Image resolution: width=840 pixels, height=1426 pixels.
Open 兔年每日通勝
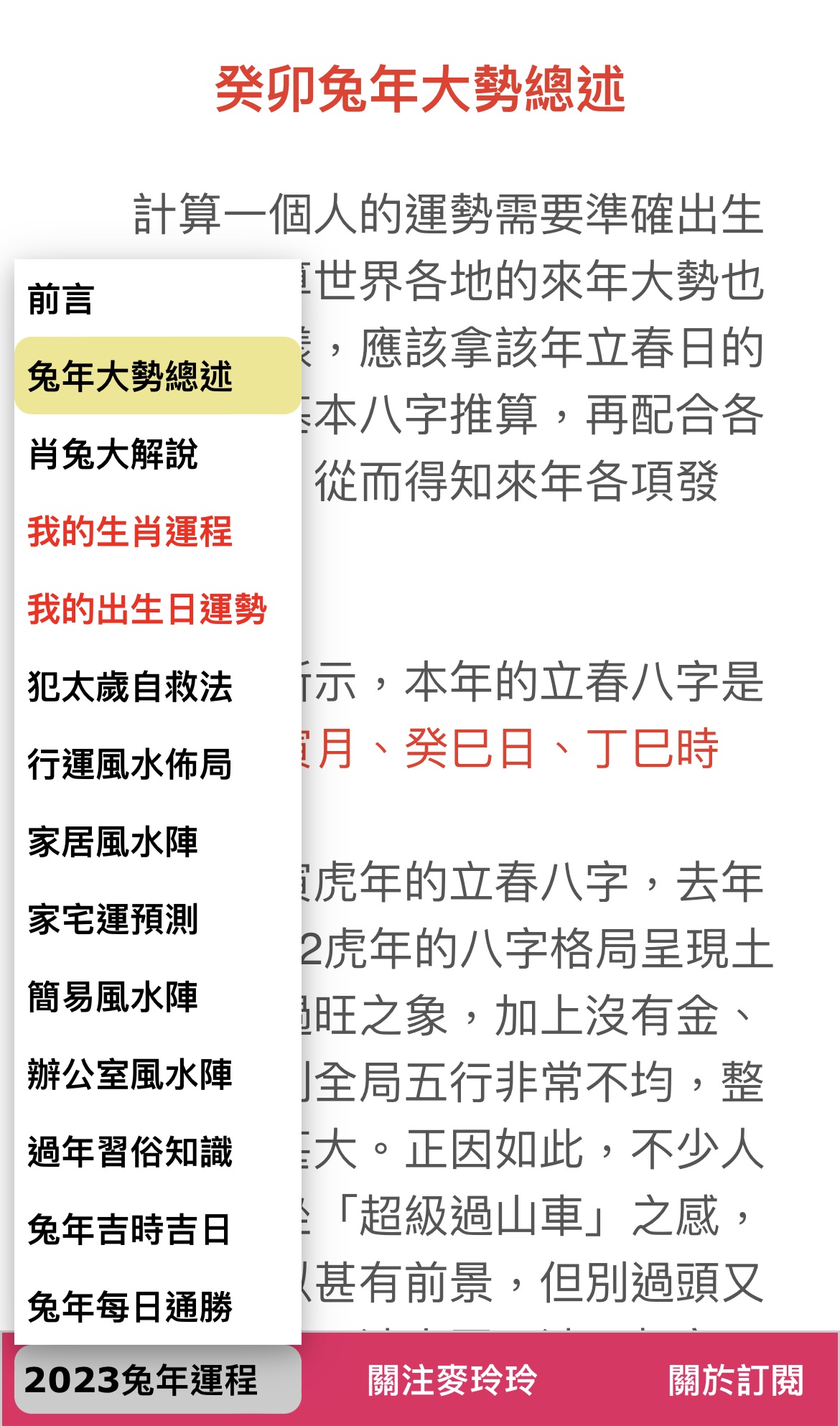coord(157,1307)
